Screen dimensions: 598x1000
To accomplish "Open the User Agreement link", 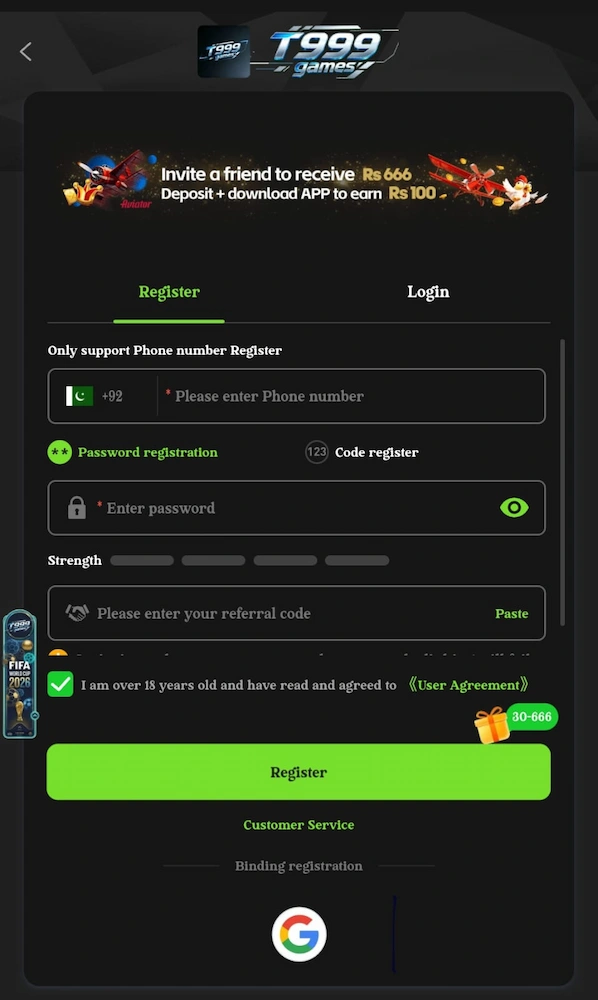I will coord(468,685).
